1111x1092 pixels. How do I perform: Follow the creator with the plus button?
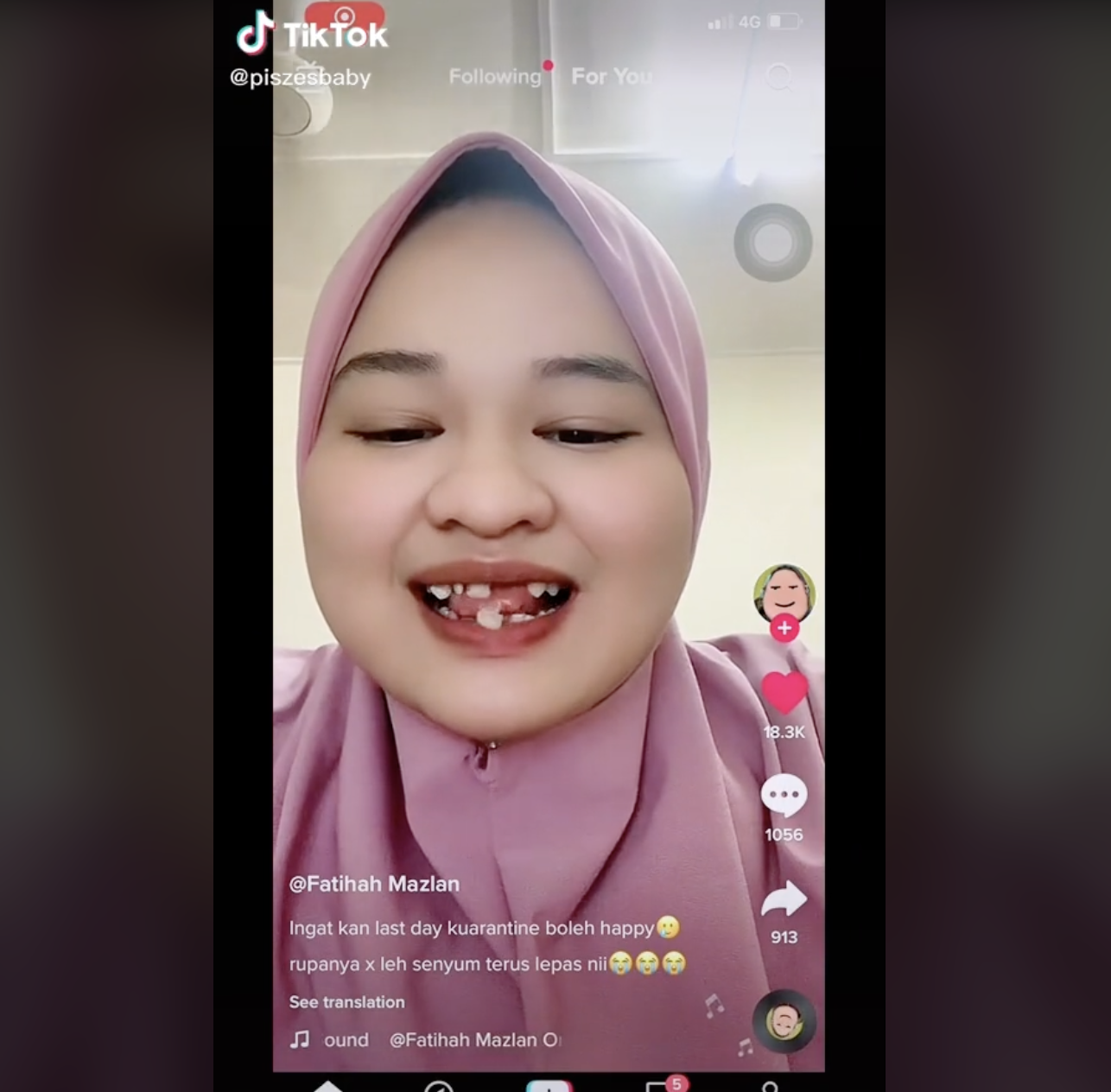pos(784,629)
